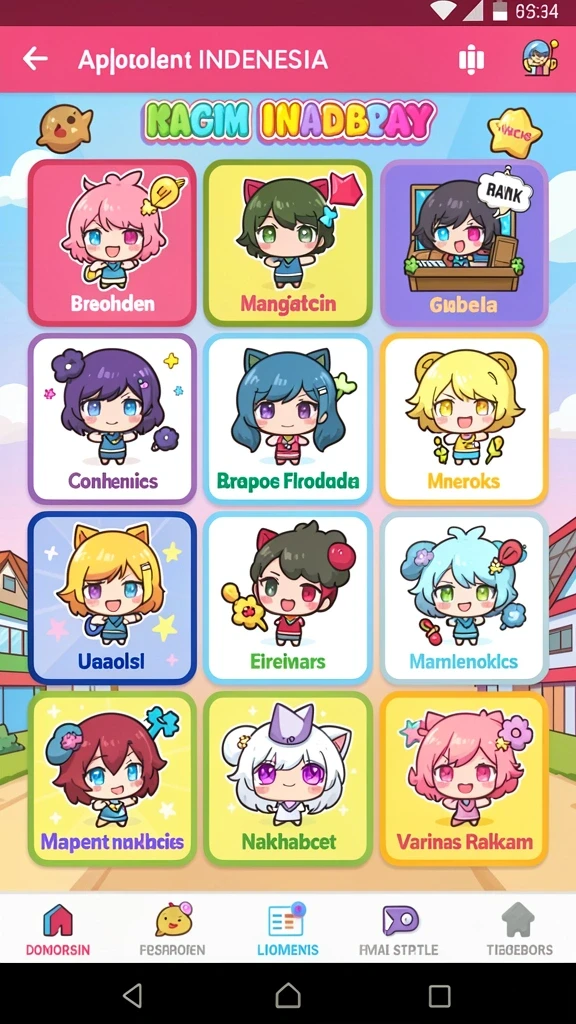Open the Nakhabcet character card
The width and height of the screenshot is (576, 1024).
tap(288, 778)
